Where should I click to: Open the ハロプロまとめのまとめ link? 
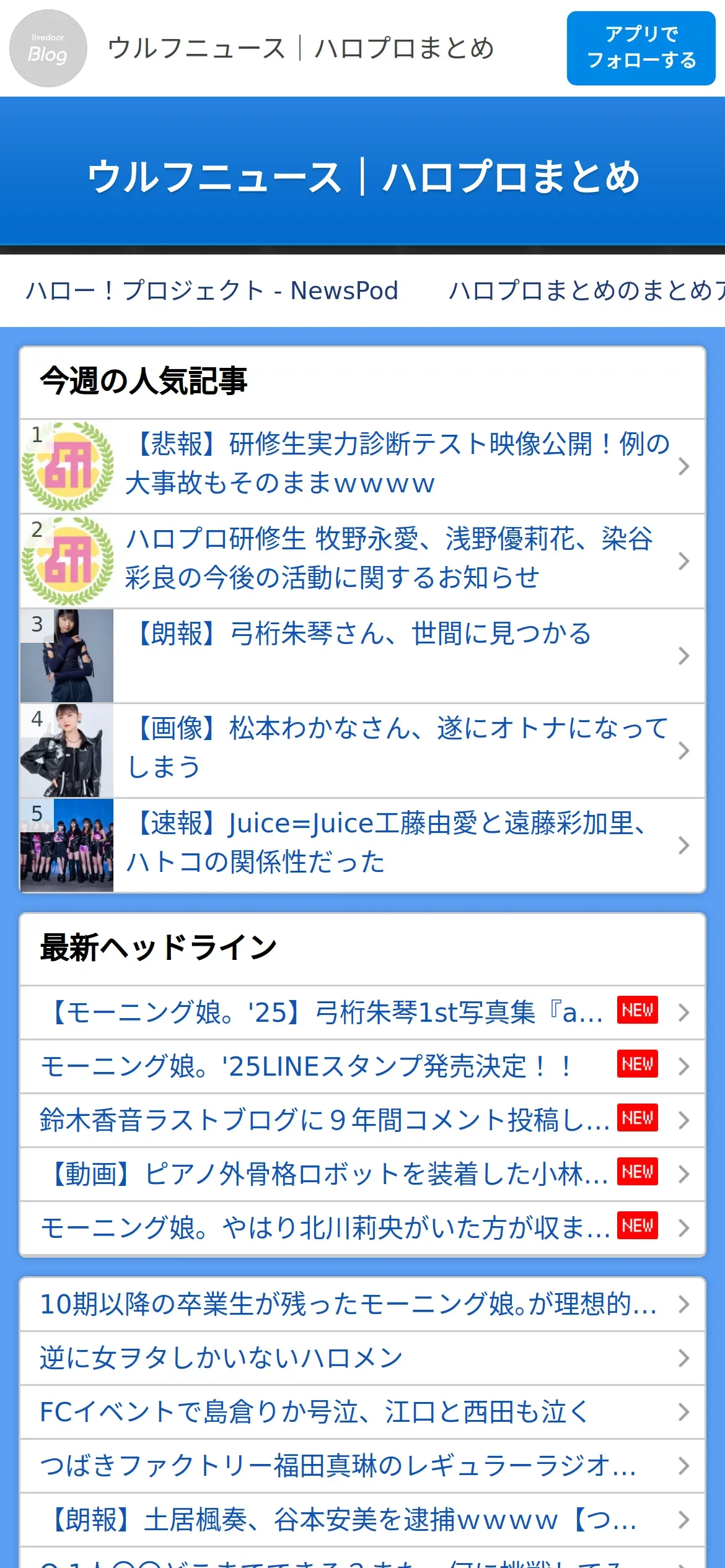(x=586, y=290)
